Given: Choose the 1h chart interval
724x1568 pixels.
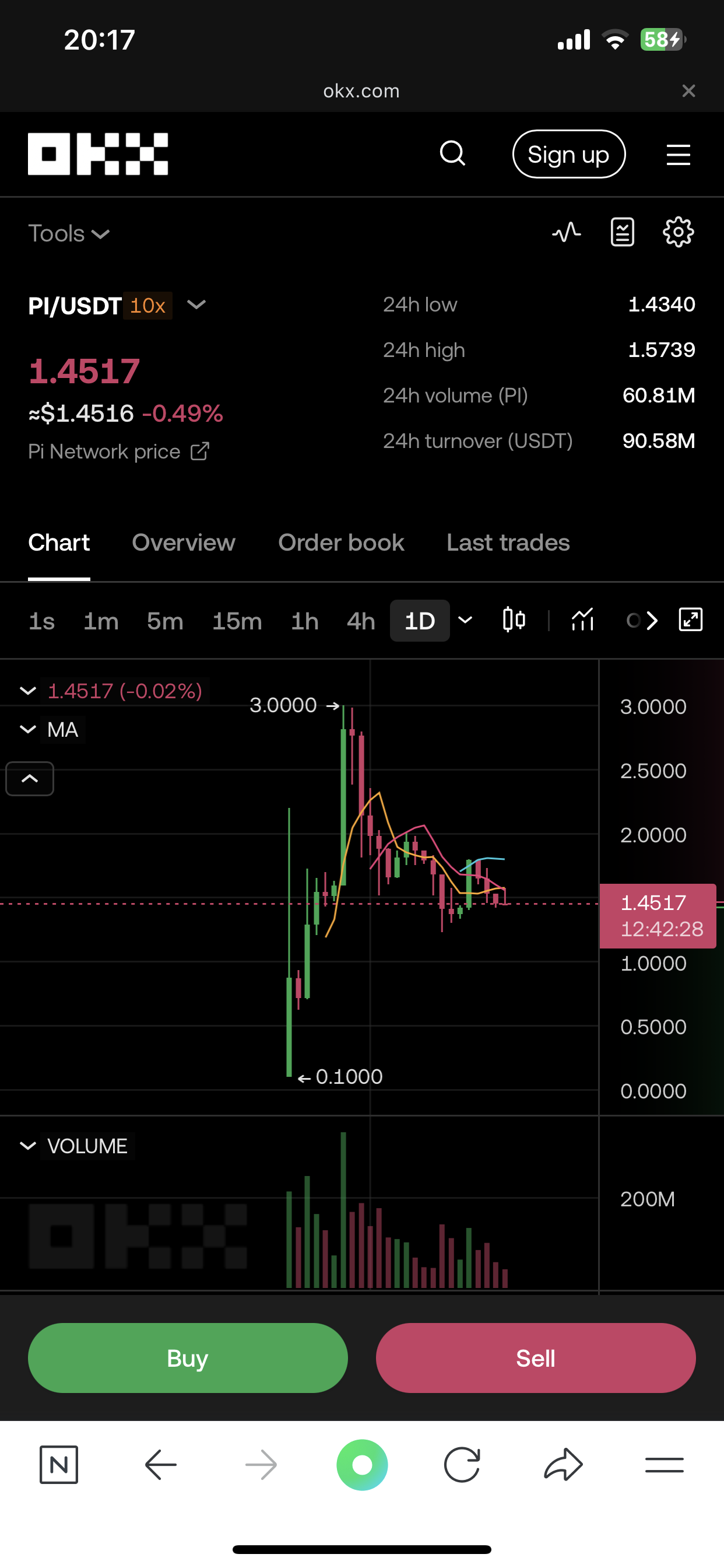Looking at the screenshot, I should tap(305, 621).
